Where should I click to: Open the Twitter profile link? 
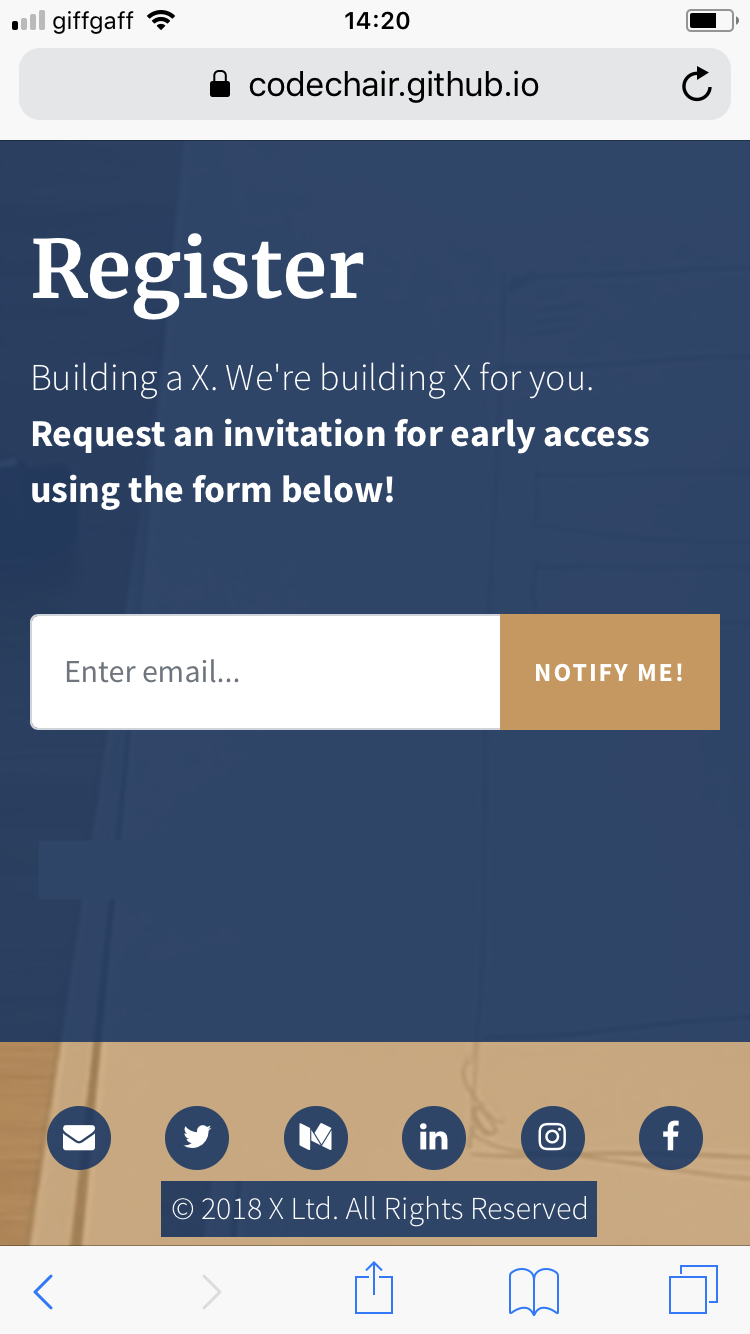tap(197, 1138)
